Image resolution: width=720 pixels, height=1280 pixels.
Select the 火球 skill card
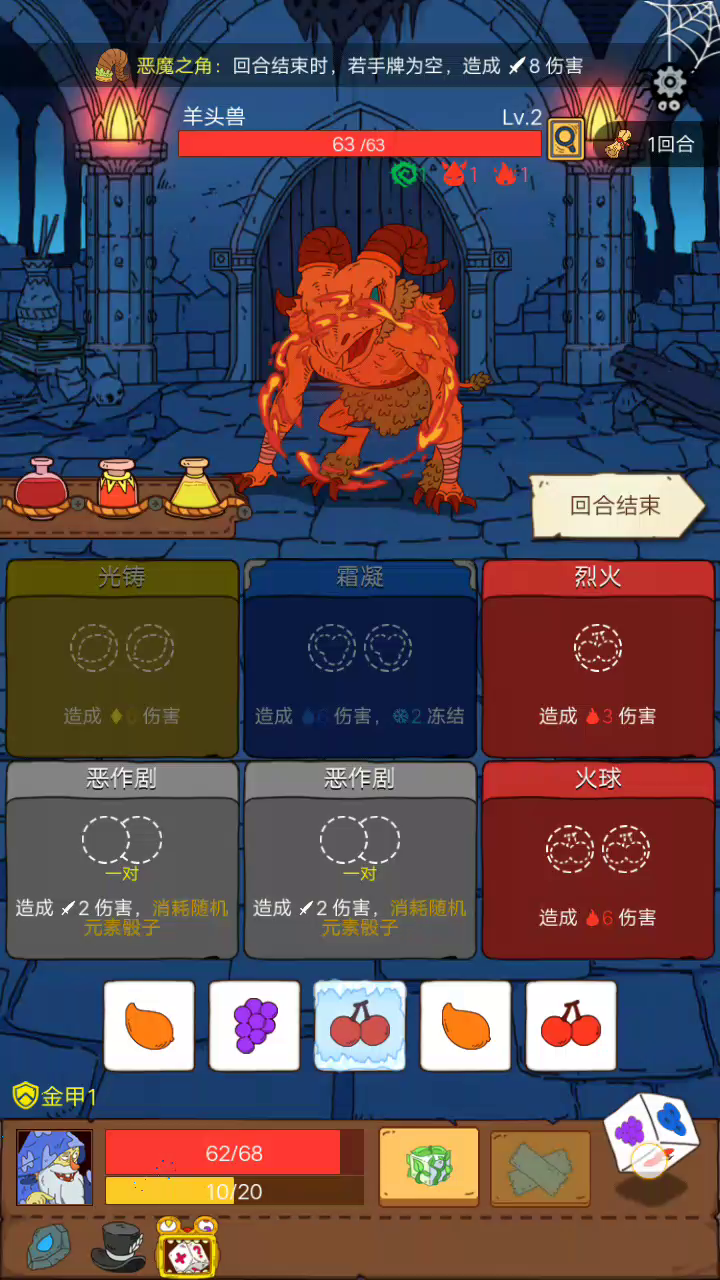point(597,860)
